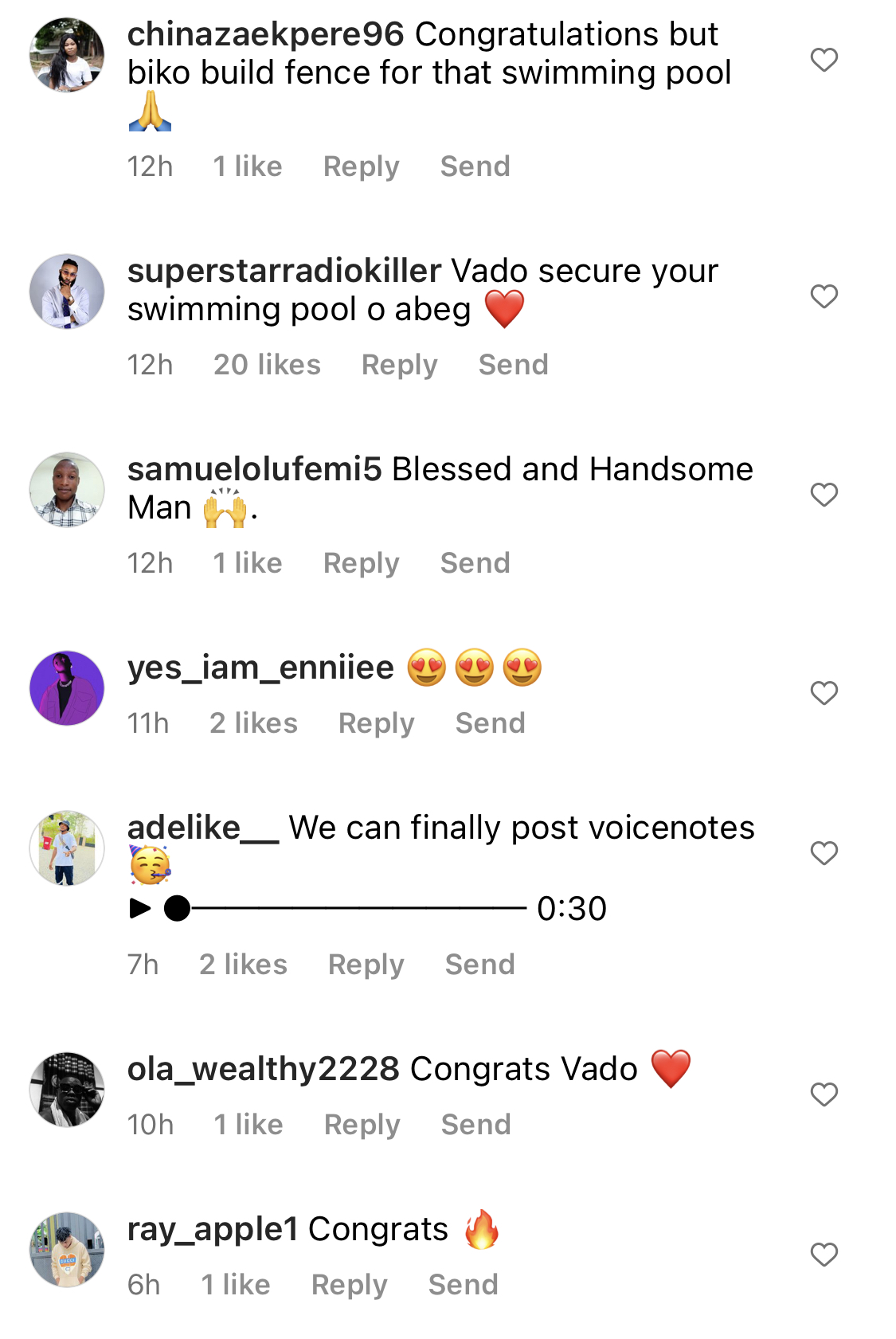The height and width of the screenshot is (1339, 896).
Task: Open samuelolufemi5's profile picture
Action: 67,490
